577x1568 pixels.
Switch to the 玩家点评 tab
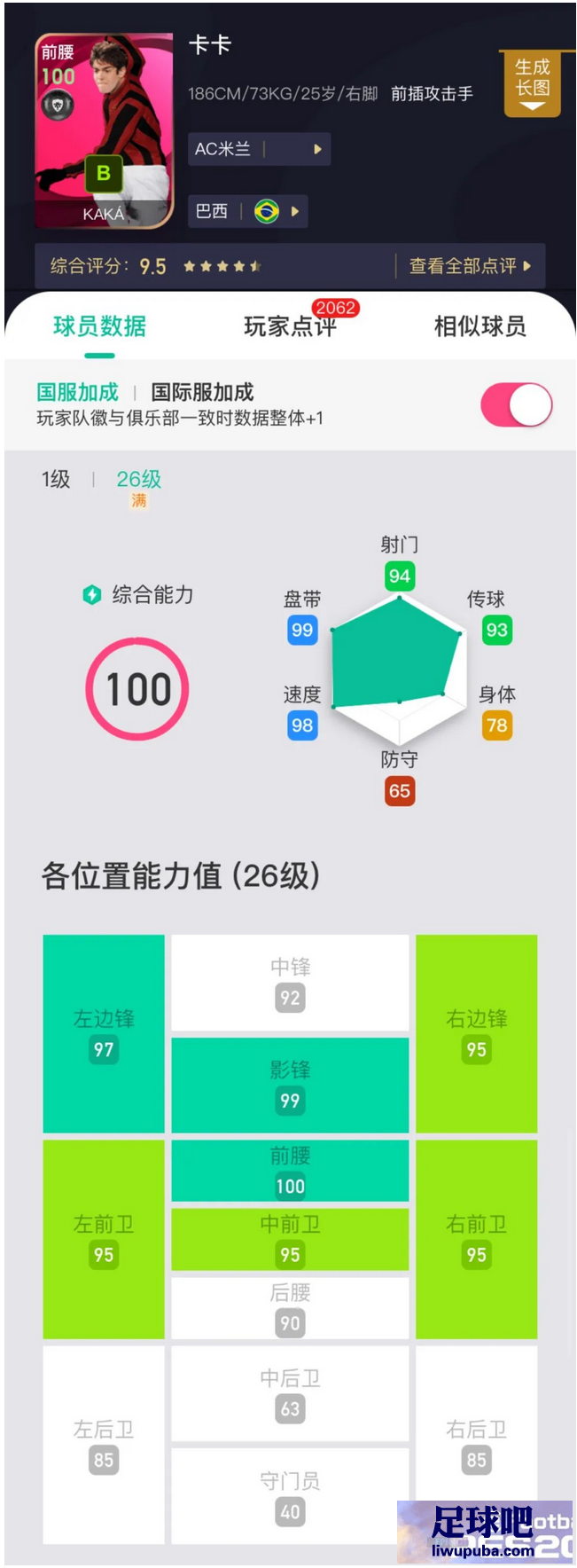click(290, 326)
